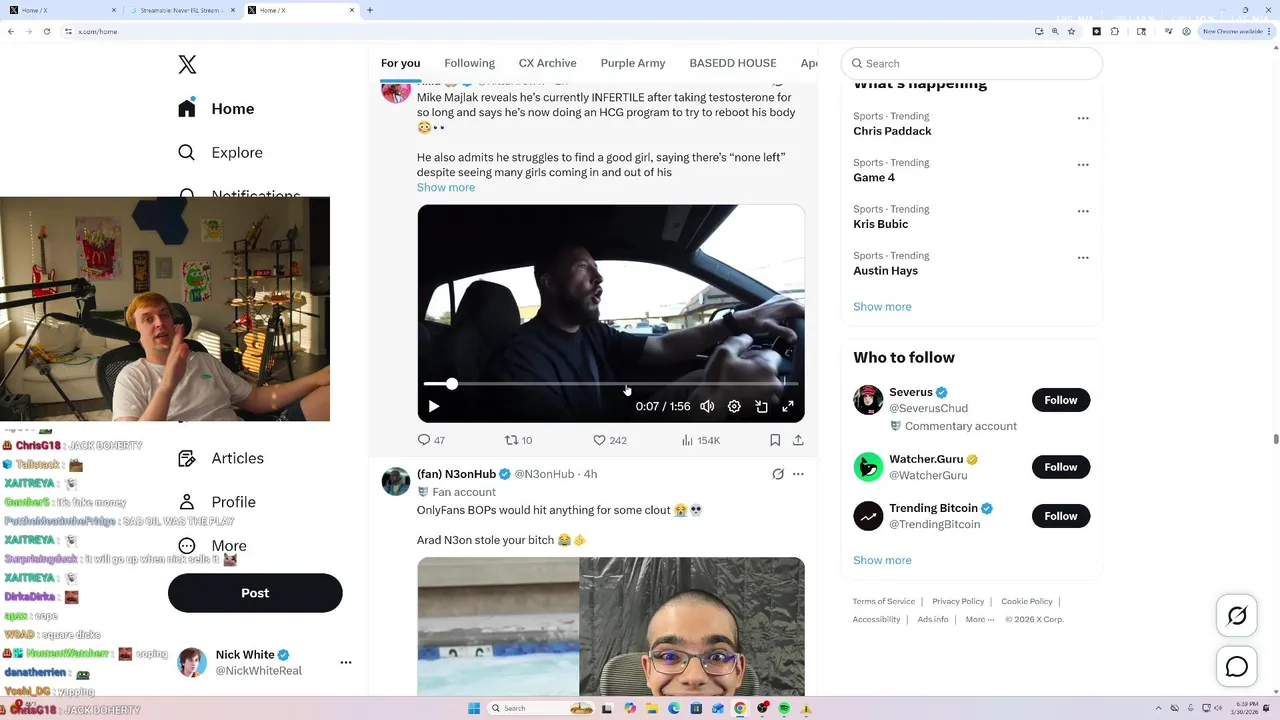
Task: Open Articles from the sidebar
Action: pos(236,458)
